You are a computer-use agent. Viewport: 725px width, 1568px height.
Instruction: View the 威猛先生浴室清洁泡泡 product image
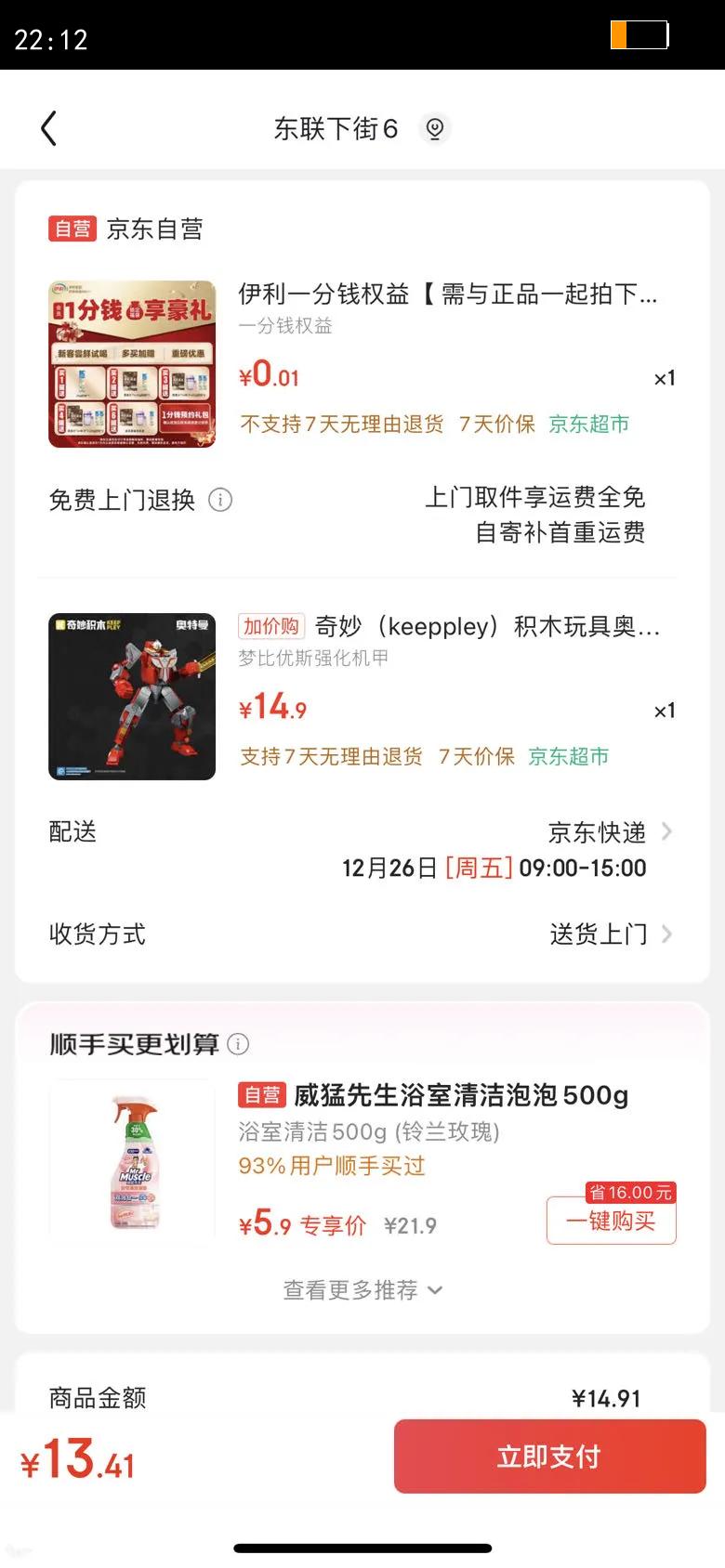133,1161
